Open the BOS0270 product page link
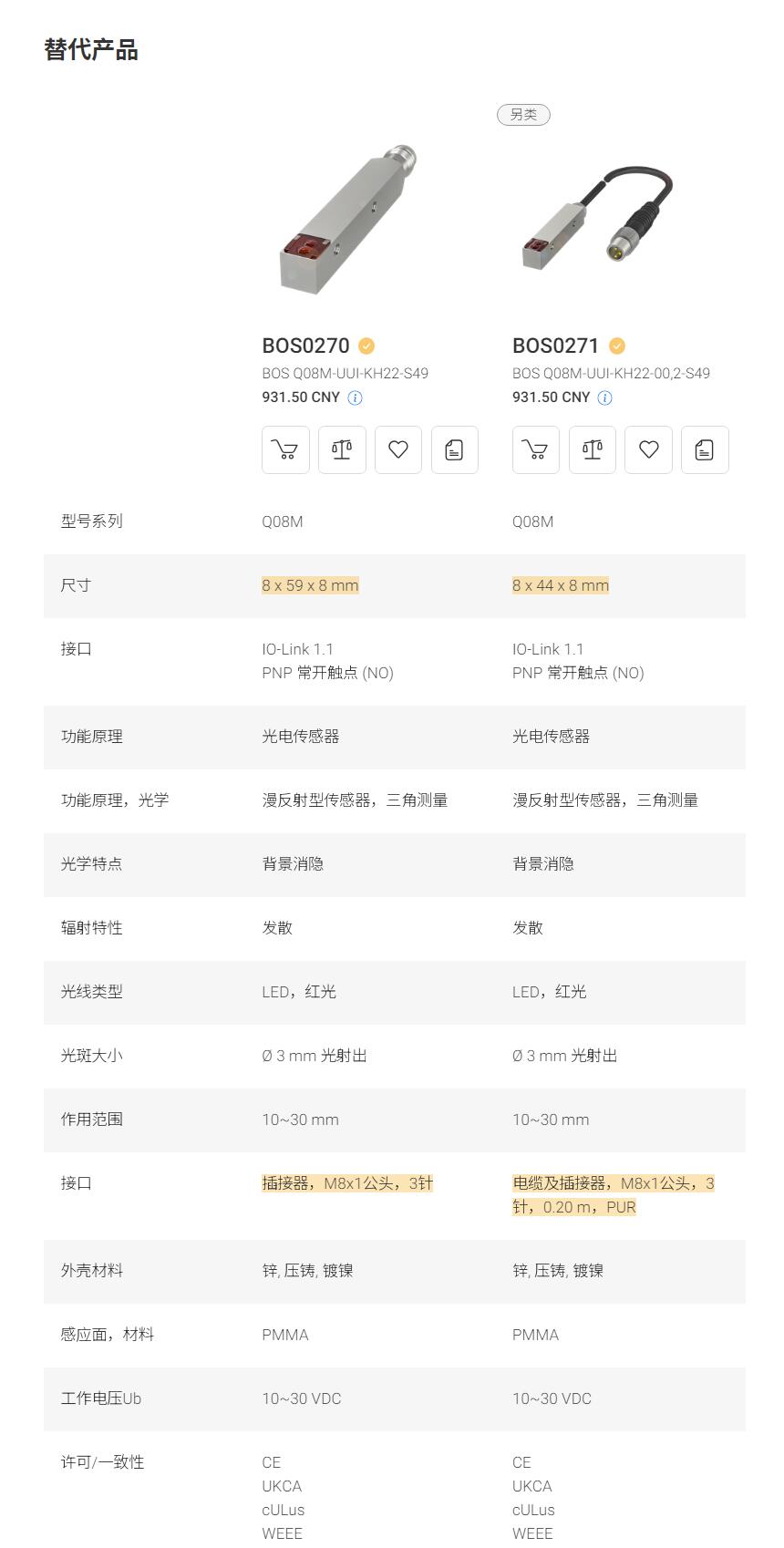The height and width of the screenshot is (1548, 784). pos(305,346)
